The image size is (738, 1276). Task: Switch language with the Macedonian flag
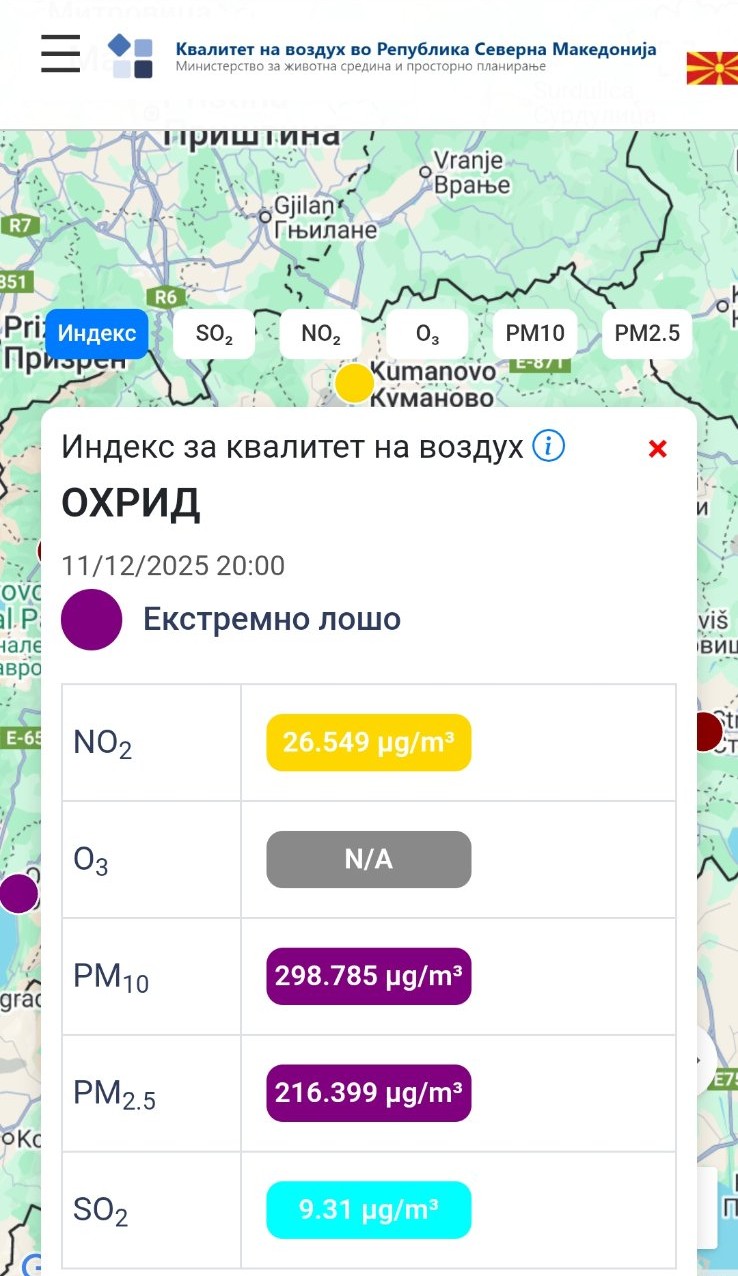[x=712, y=68]
